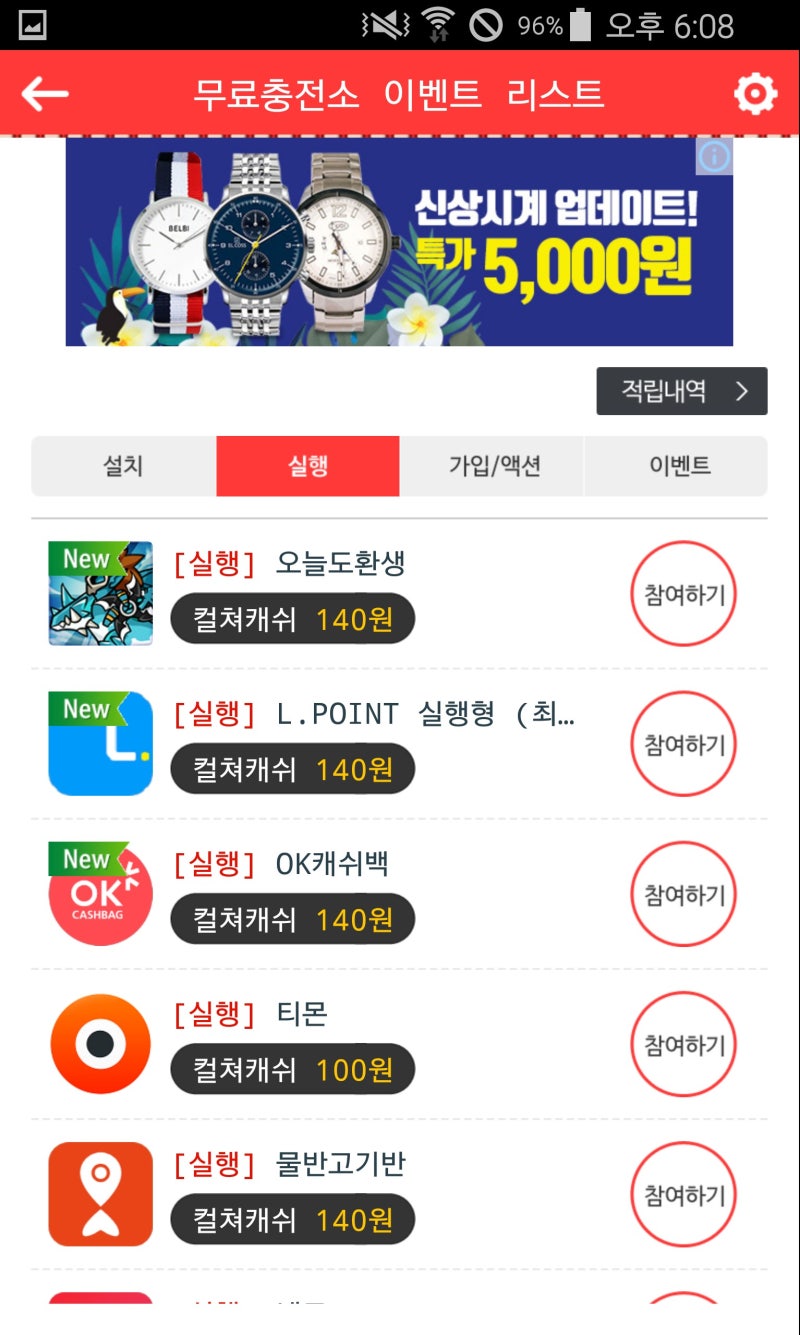The height and width of the screenshot is (1335, 800).
Task: Tap 참여하기 for OK캐쉬백
Action: (x=683, y=893)
